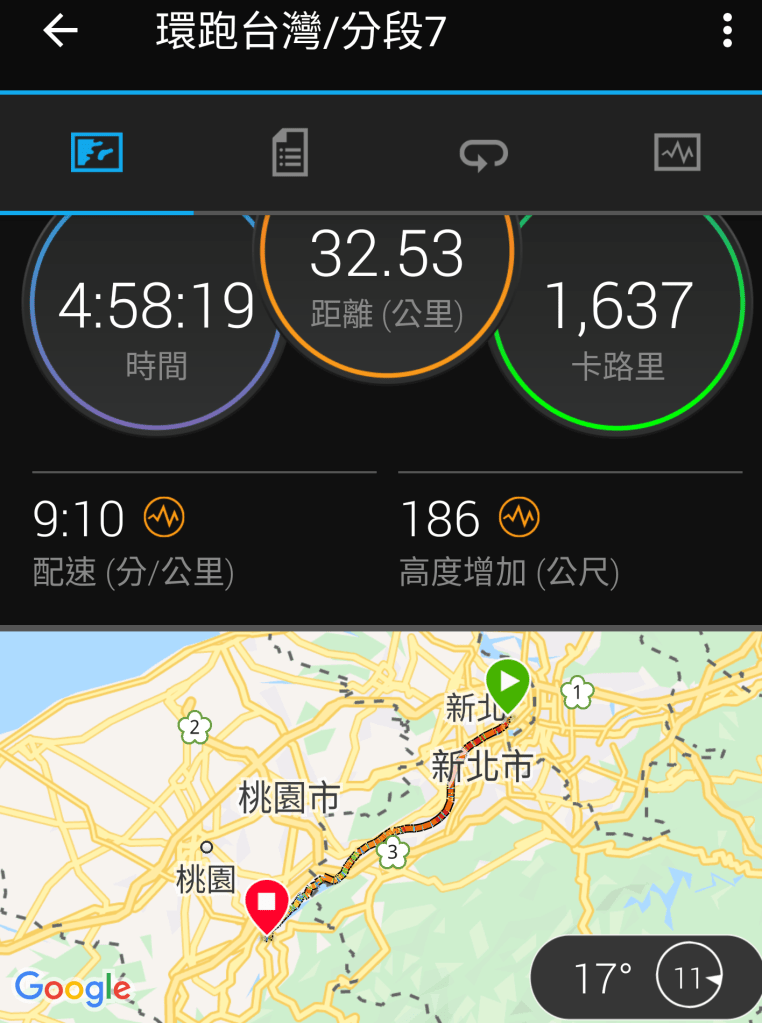Go back using the arrow icon

pyautogui.click(x=60, y=32)
